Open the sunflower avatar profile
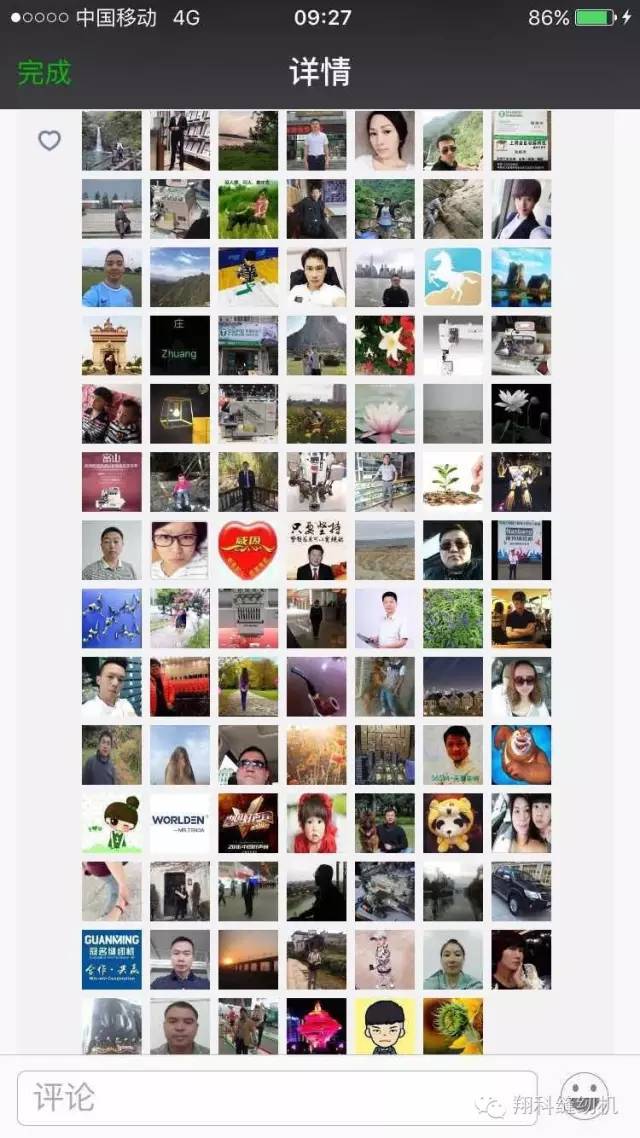640x1138 pixels. point(453,1025)
